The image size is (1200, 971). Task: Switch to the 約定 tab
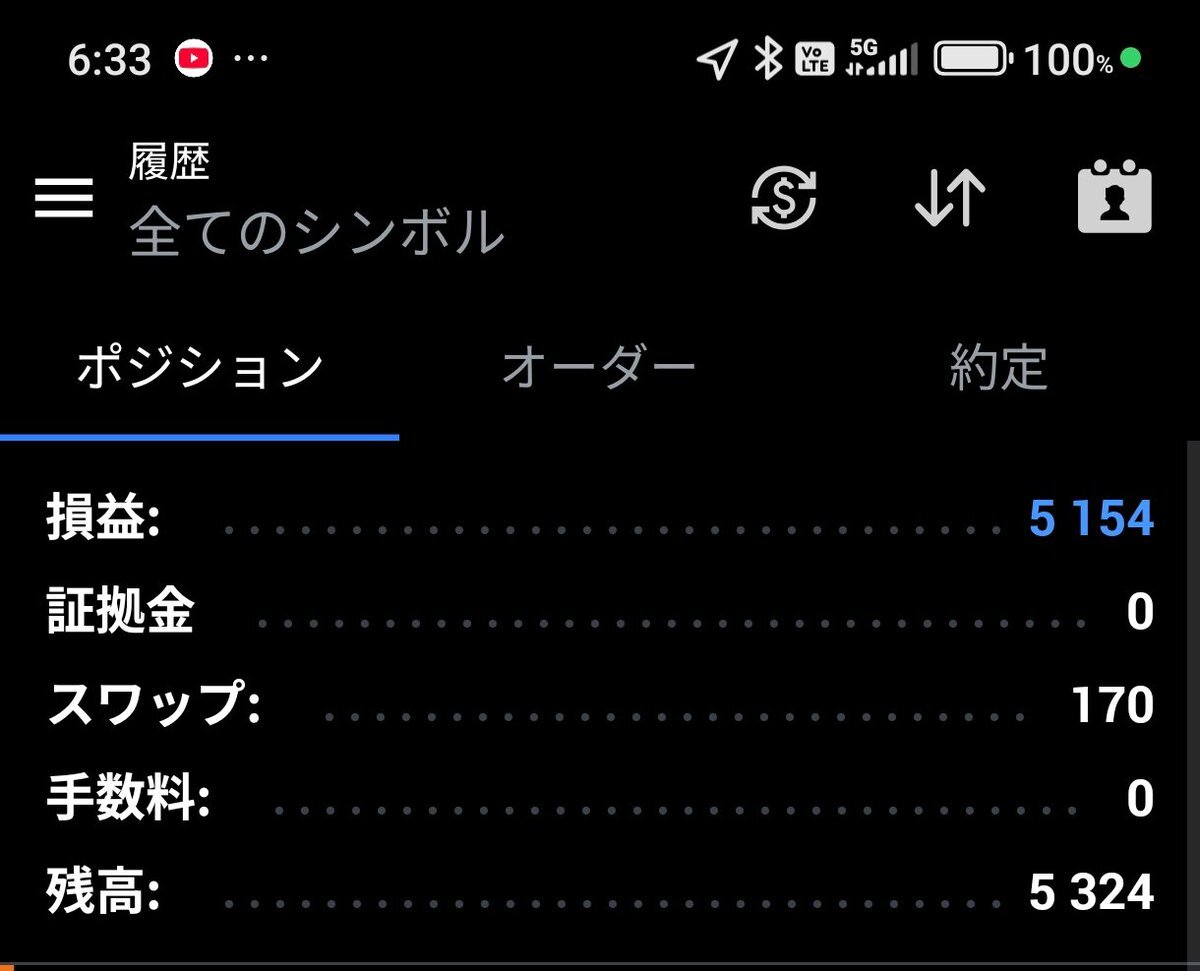(x=997, y=369)
